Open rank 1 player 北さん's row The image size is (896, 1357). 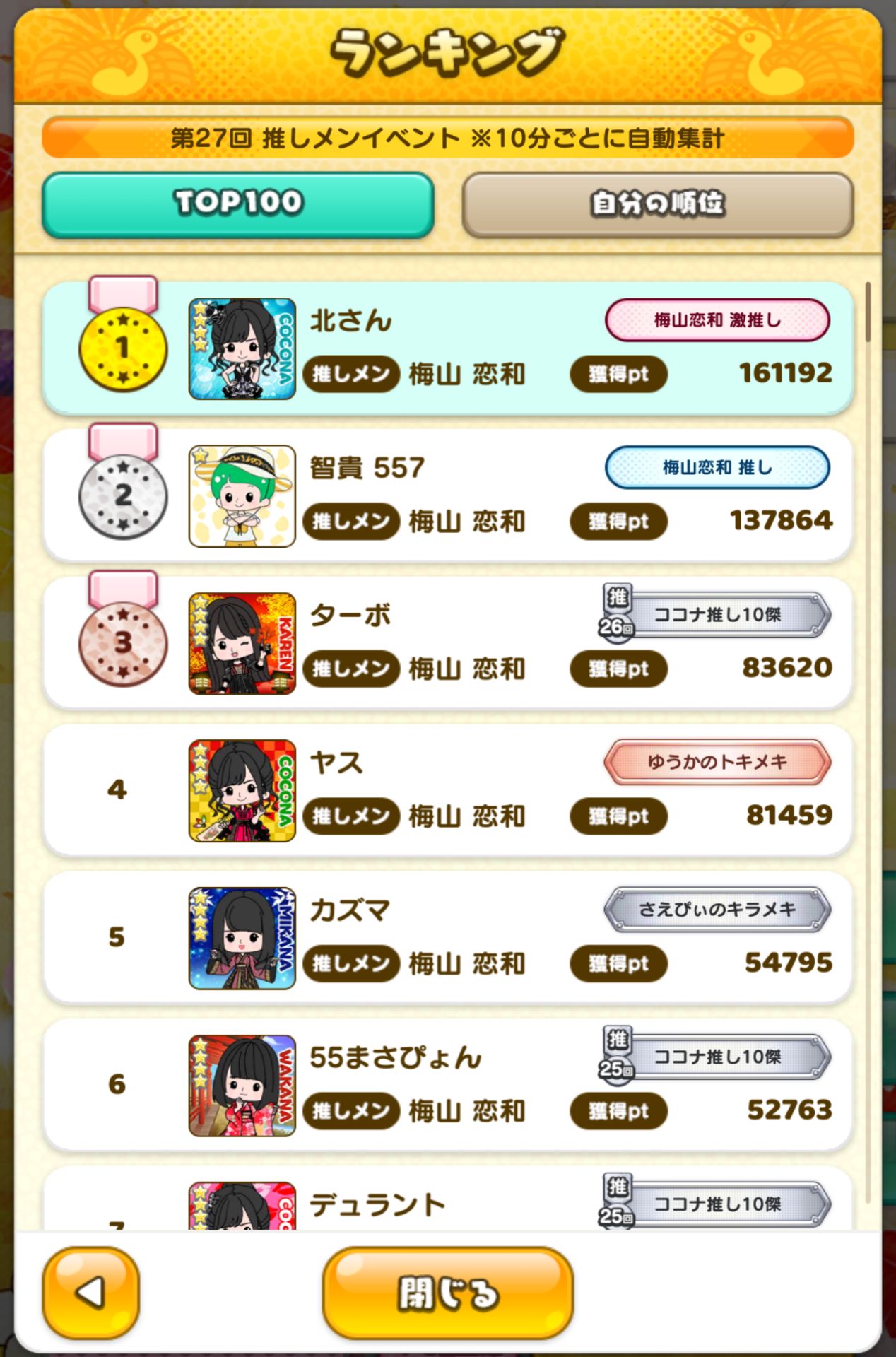tap(447, 348)
